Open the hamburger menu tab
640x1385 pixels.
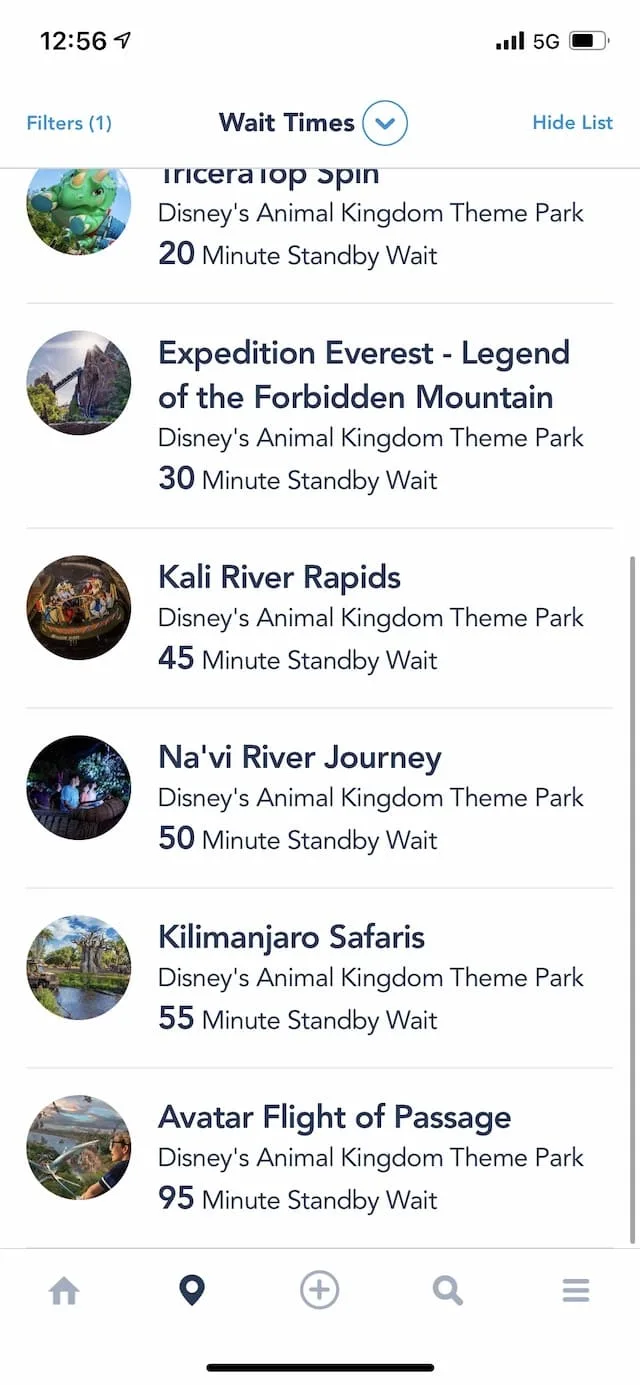[576, 1291]
